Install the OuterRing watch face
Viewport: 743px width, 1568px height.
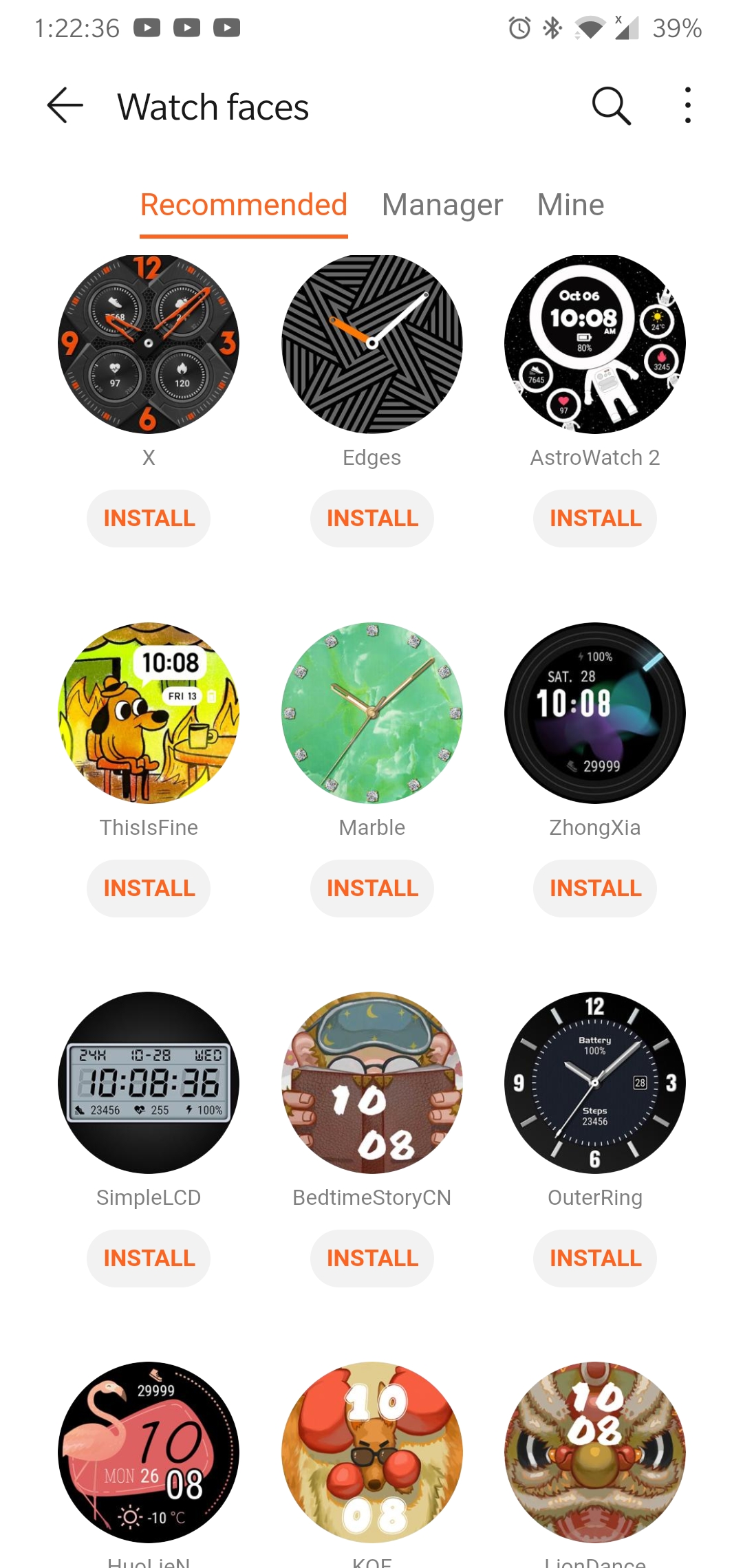[x=594, y=1258]
